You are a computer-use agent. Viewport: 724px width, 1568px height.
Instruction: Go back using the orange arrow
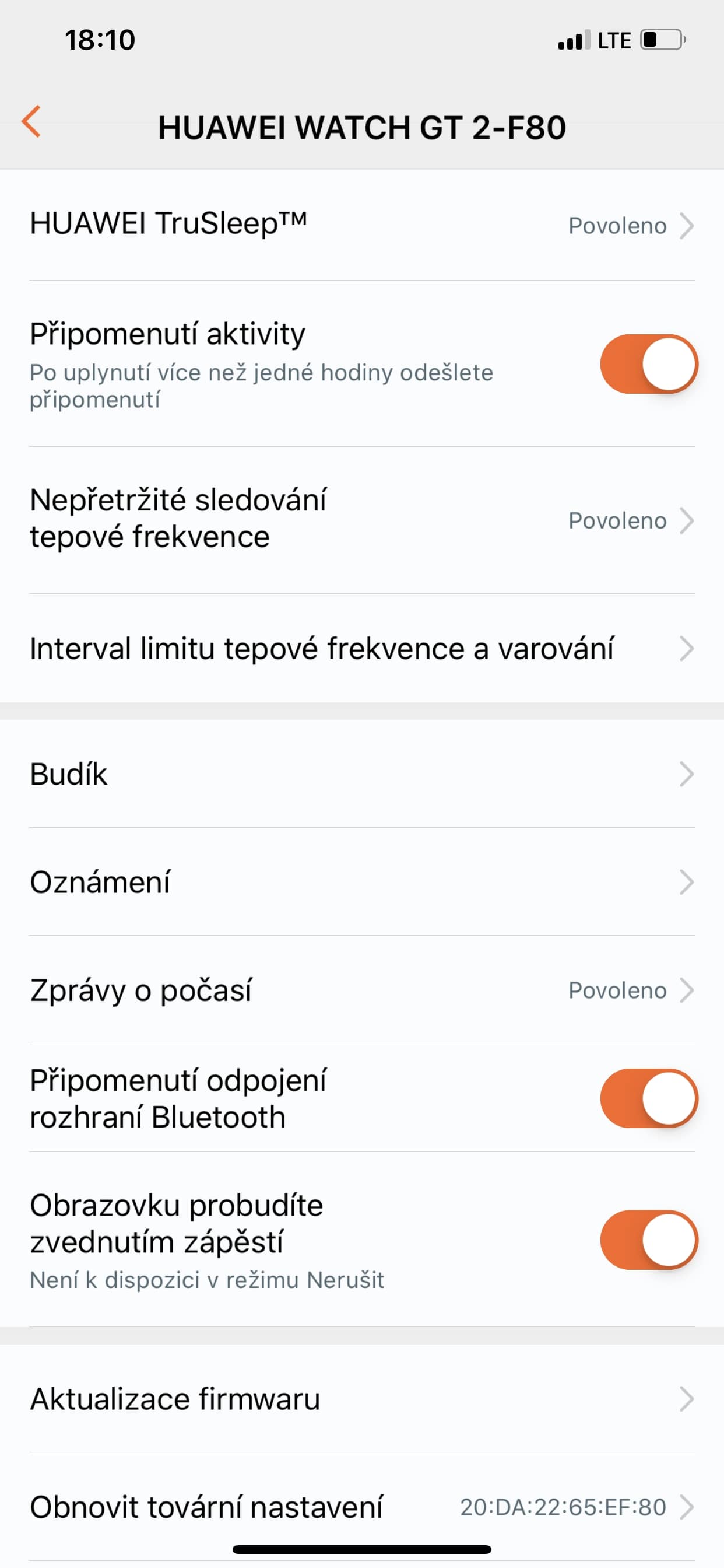(x=31, y=122)
